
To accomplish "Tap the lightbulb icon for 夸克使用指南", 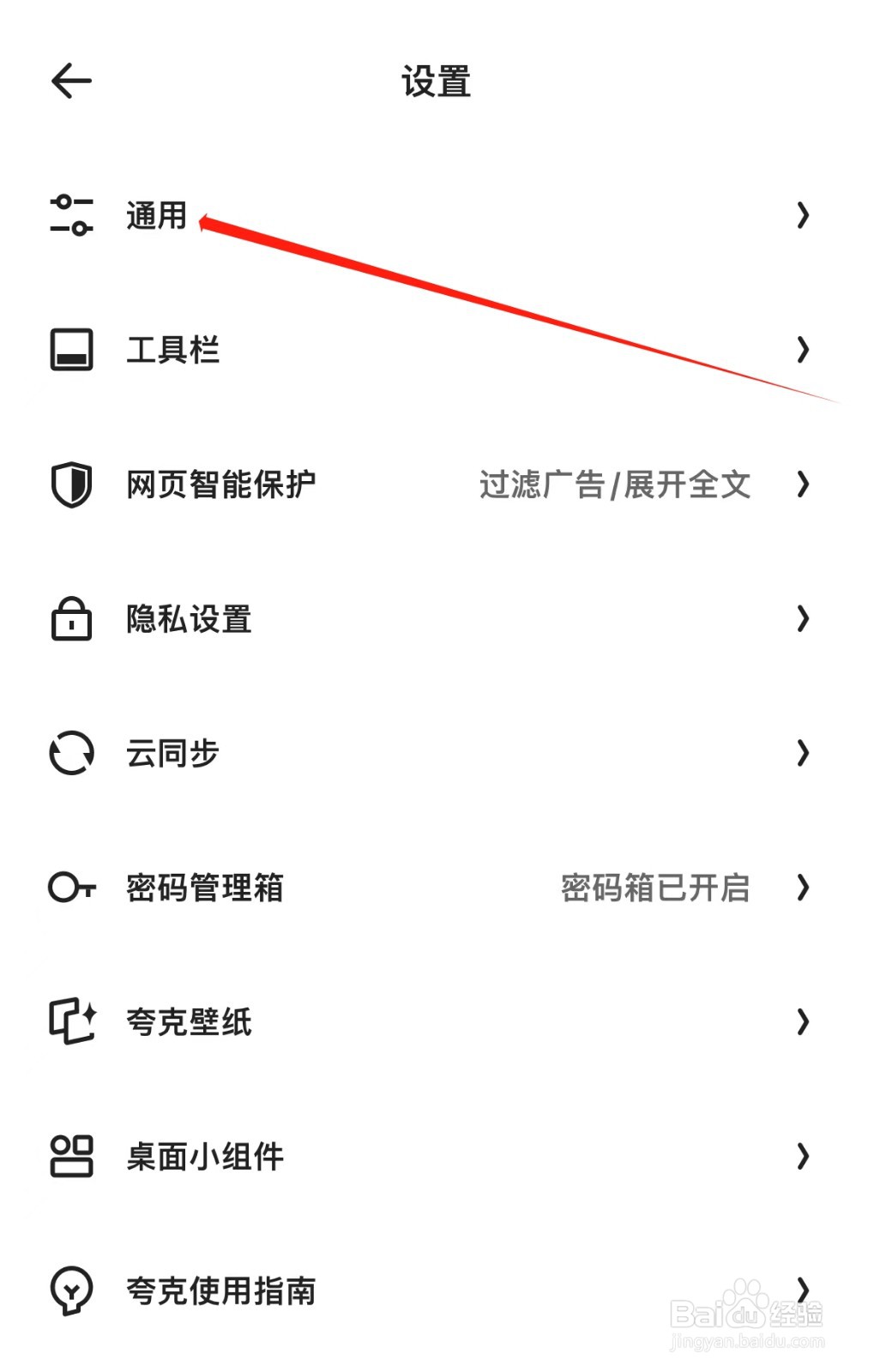I will click(70, 1291).
